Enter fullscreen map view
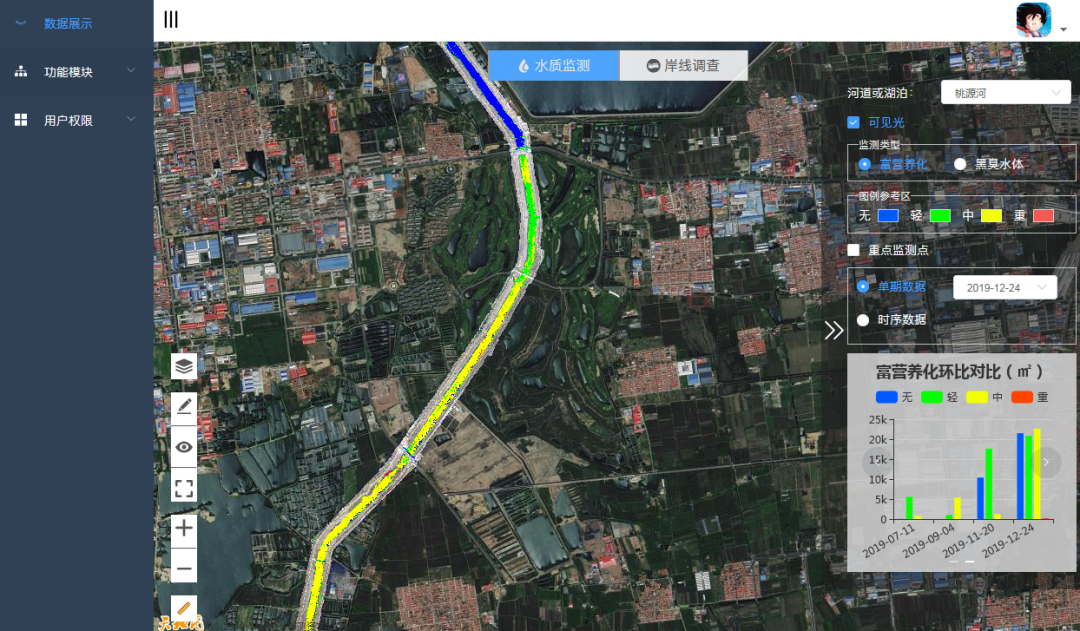The width and height of the screenshot is (1080, 631). (x=184, y=488)
